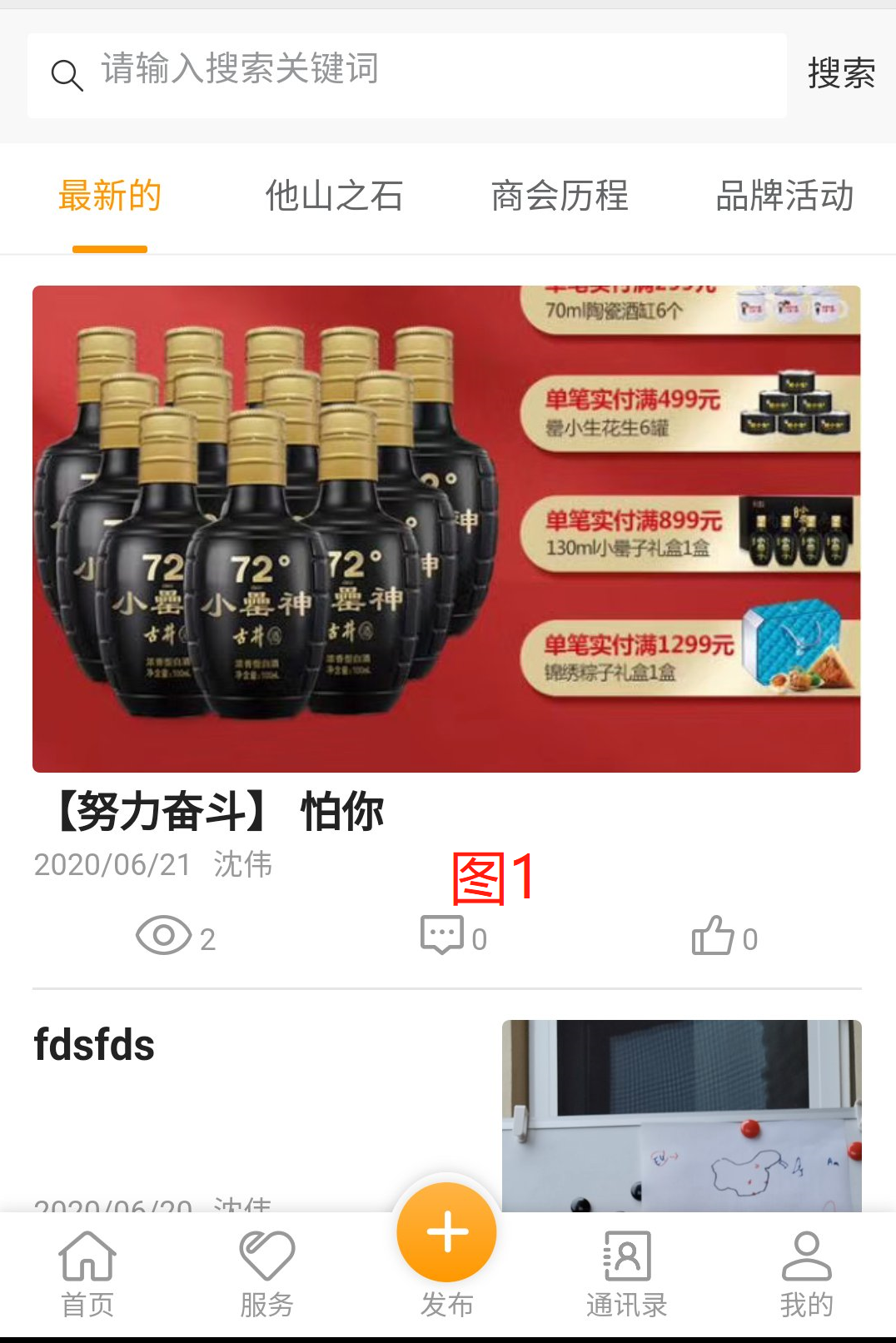The height and width of the screenshot is (1343, 896).
Task: Open the 商会历程 tab
Action: [560, 196]
